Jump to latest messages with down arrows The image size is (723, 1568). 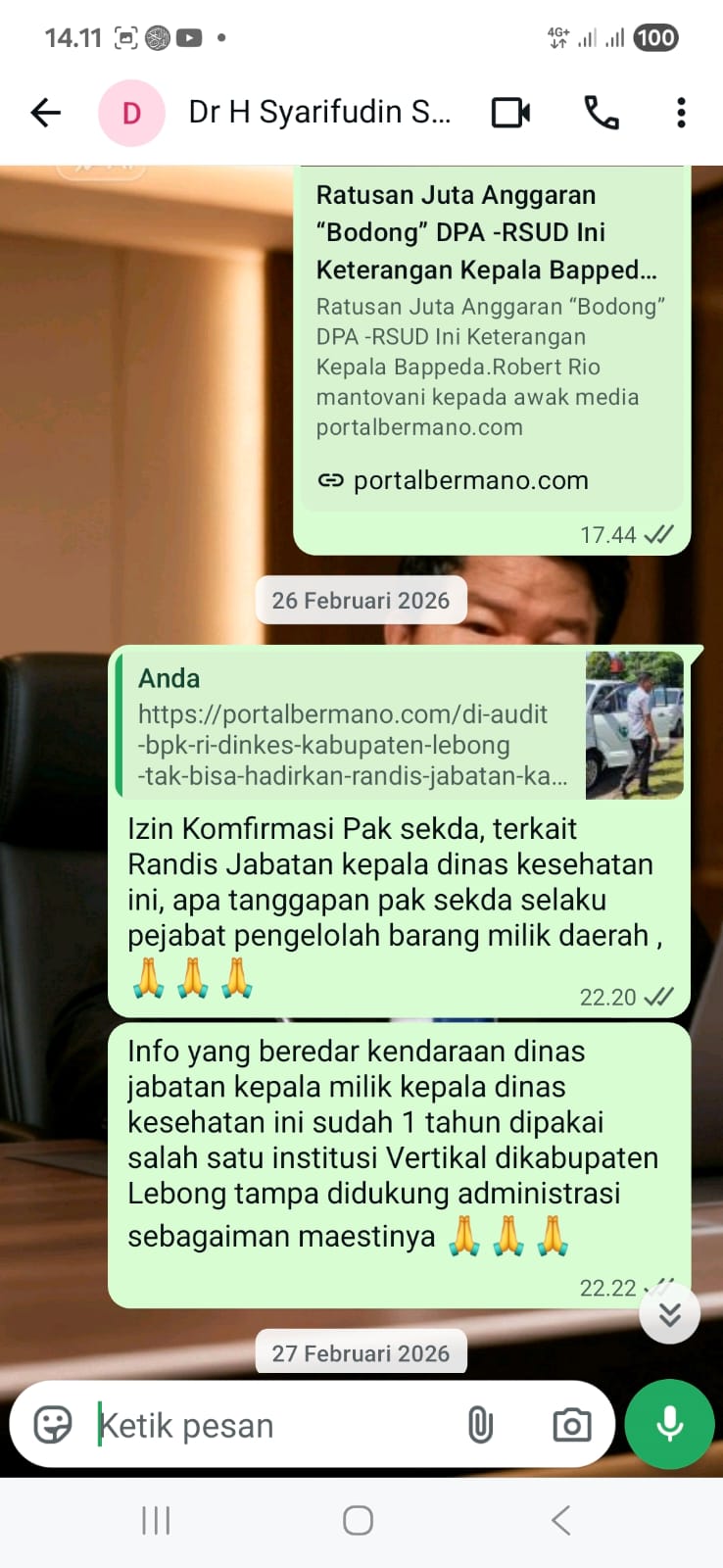[669, 1313]
